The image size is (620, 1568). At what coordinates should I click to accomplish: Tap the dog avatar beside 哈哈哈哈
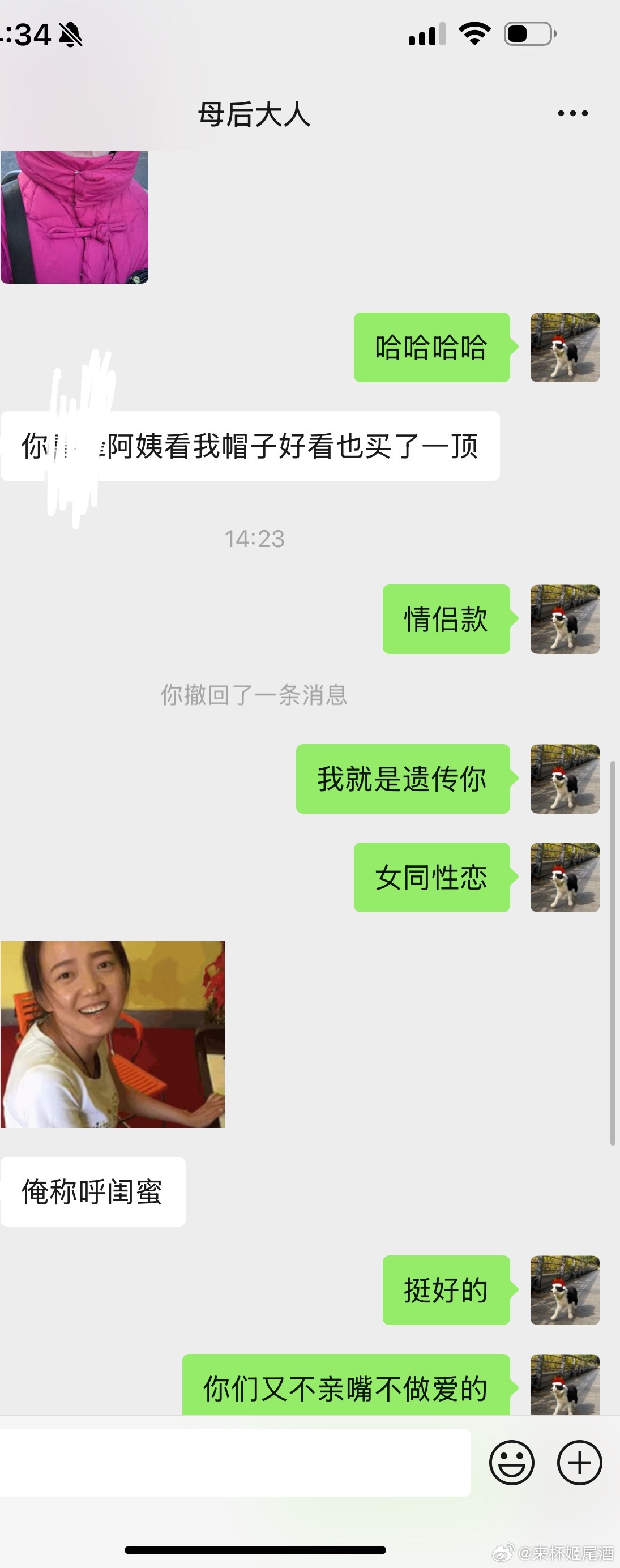pyautogui.click(x=565, y=348)
